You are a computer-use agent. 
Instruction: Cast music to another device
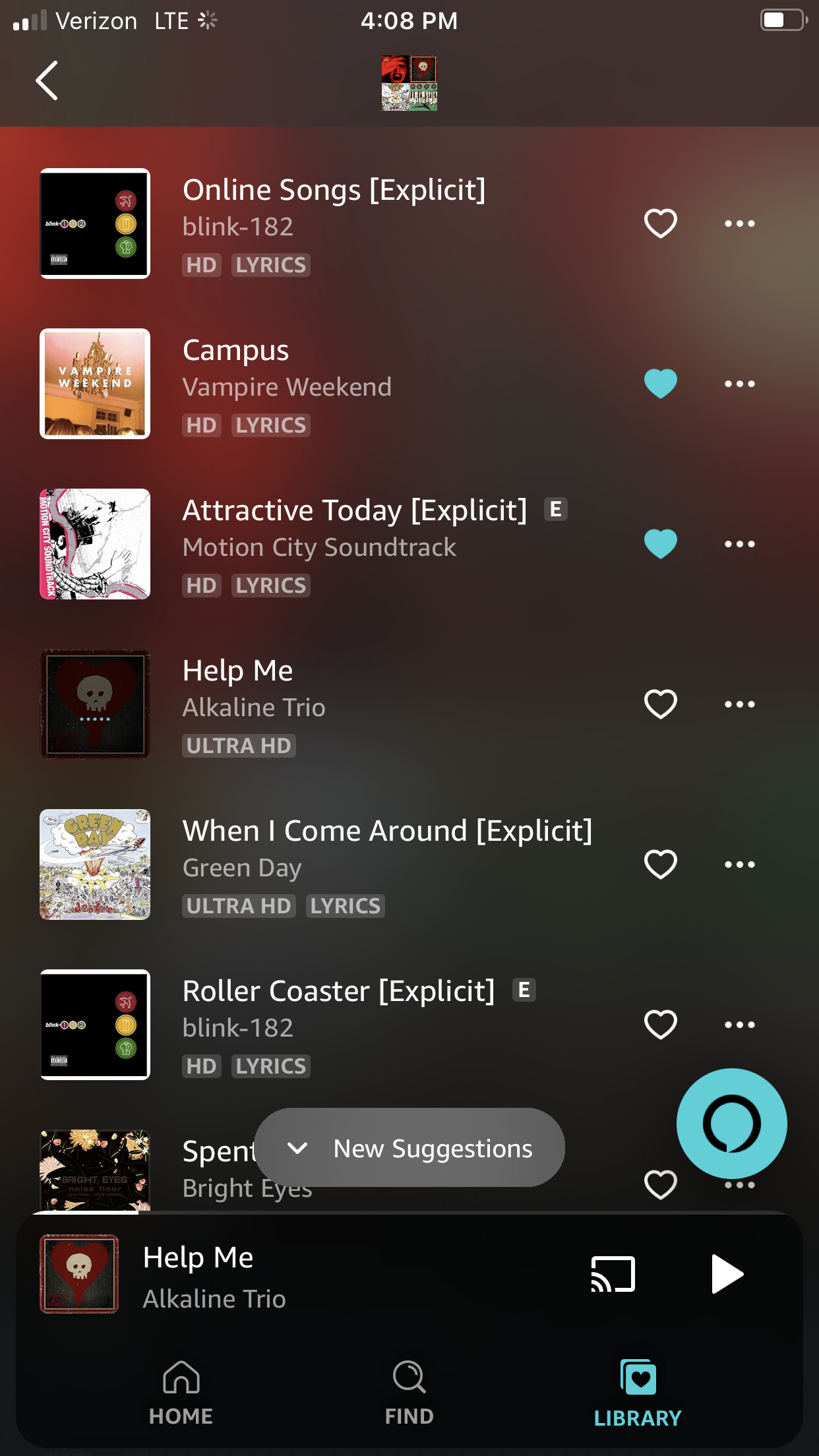tap(613, 1274)
